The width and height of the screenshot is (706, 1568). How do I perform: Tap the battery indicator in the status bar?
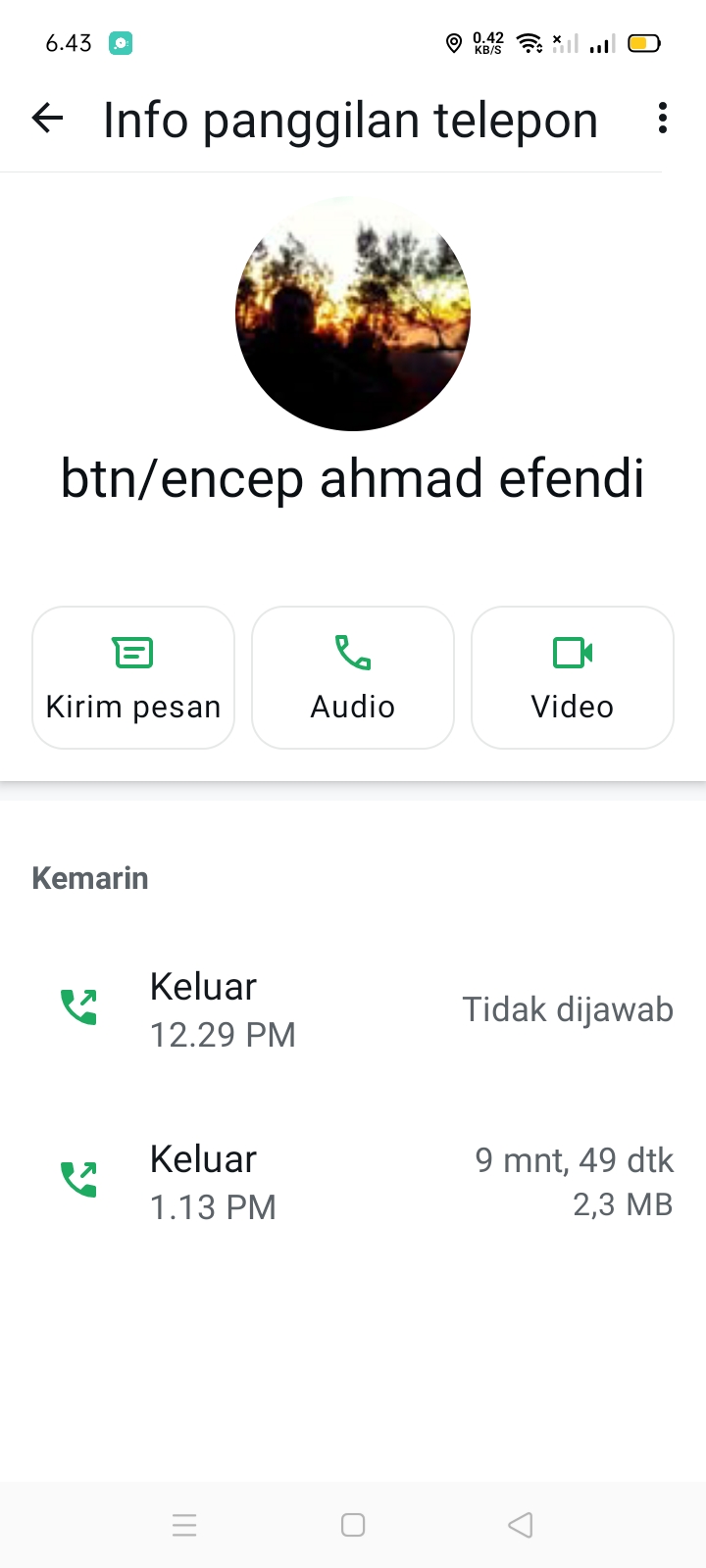(x=643, y=43)
